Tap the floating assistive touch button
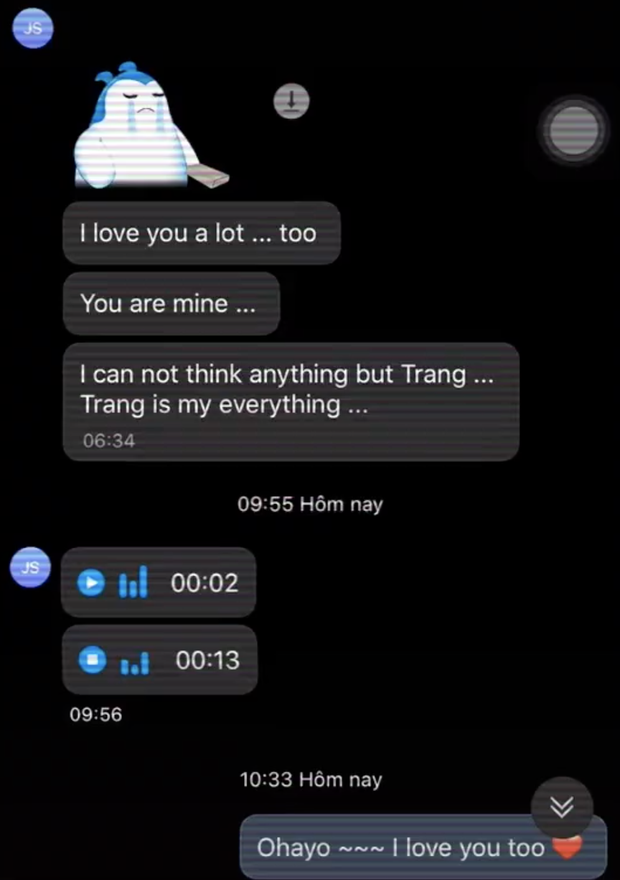 574,129
